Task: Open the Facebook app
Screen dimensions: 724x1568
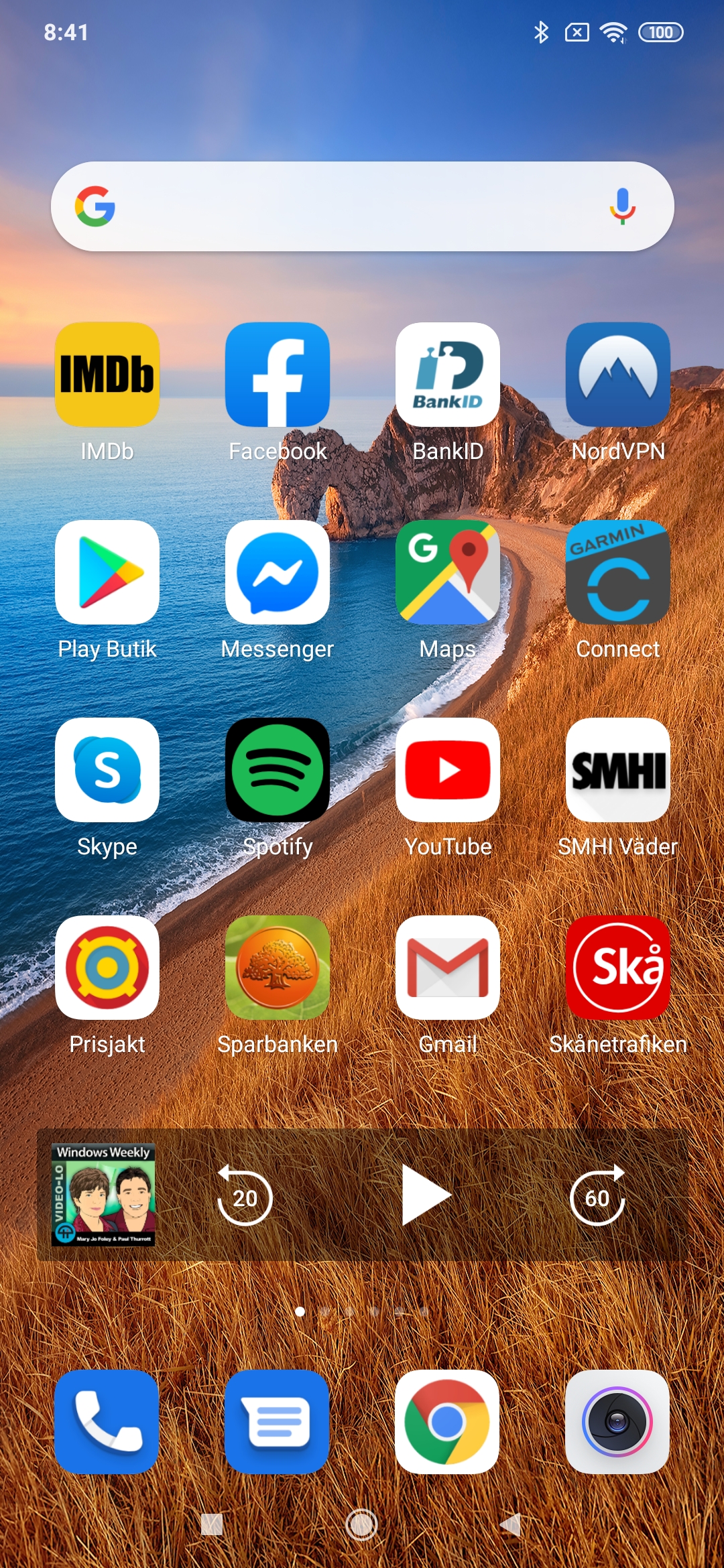Action: tap(278, 375)
